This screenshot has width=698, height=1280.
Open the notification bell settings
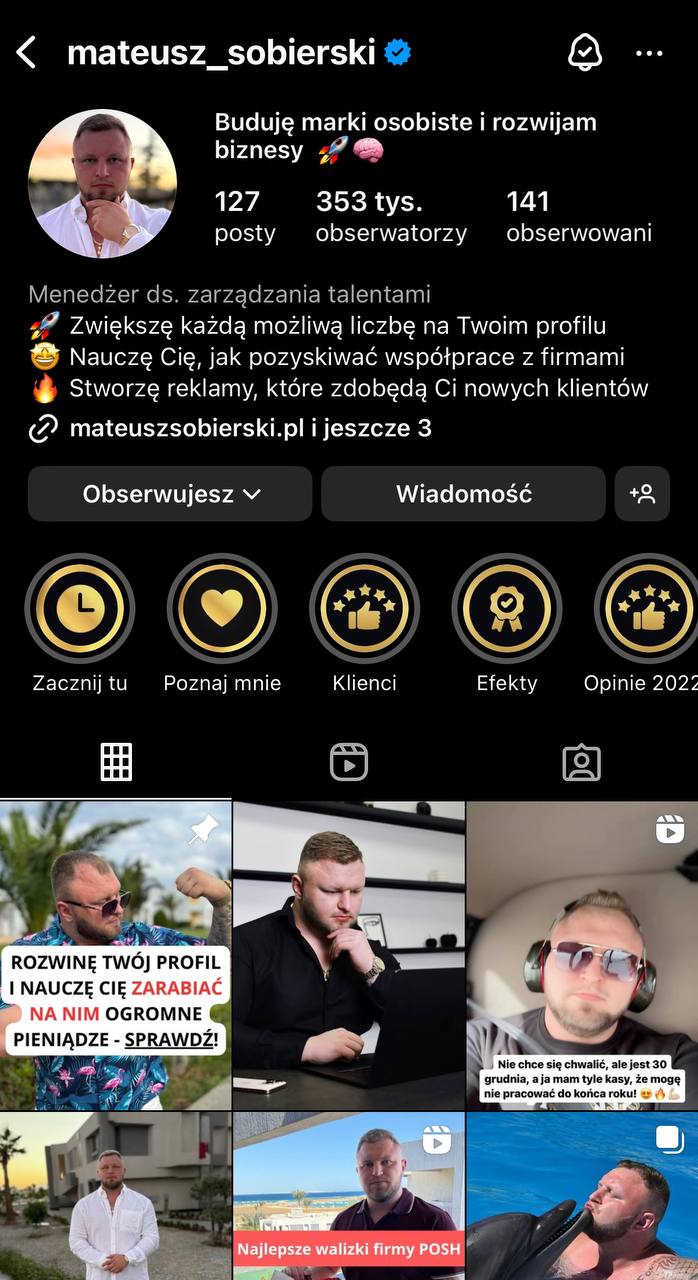585,53
